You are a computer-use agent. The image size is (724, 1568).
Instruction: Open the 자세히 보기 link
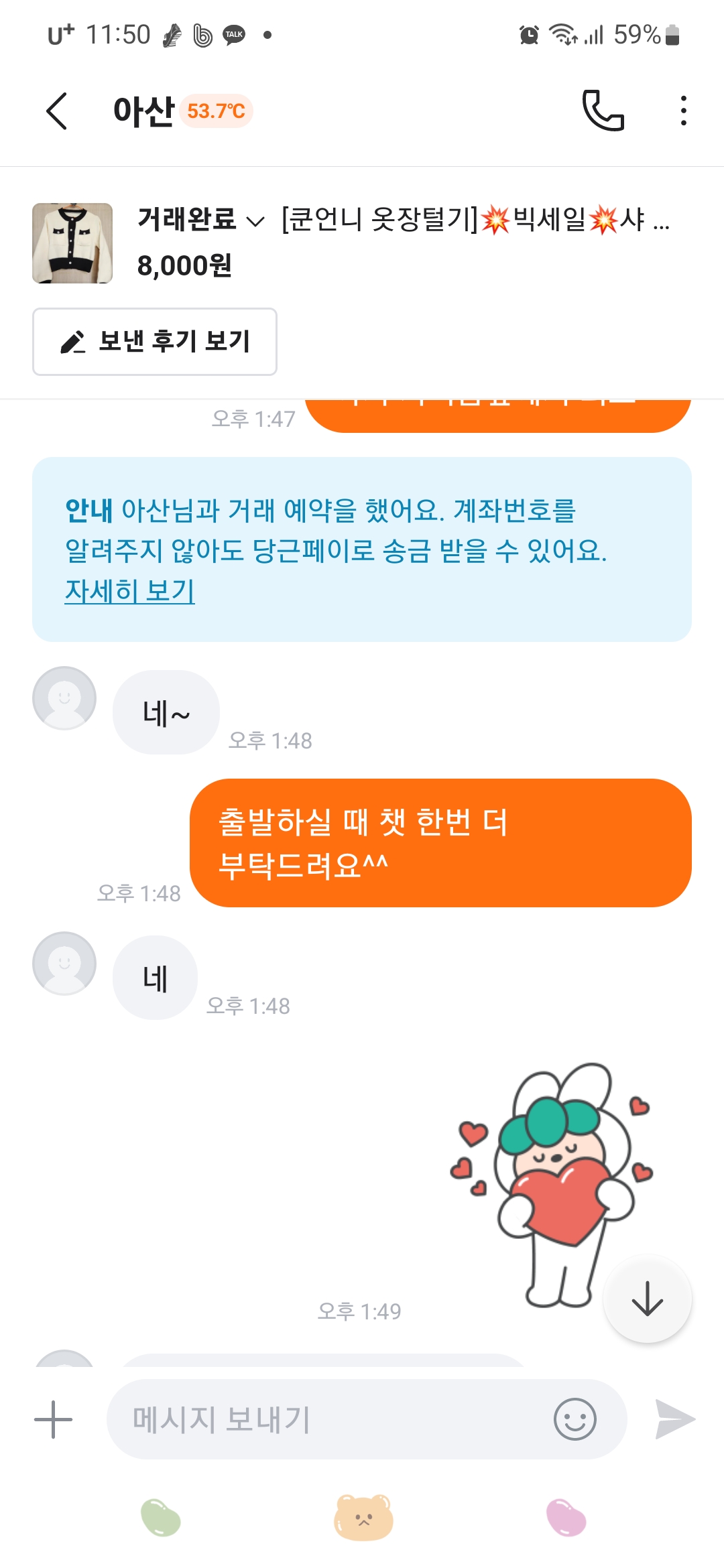(129, 591)
